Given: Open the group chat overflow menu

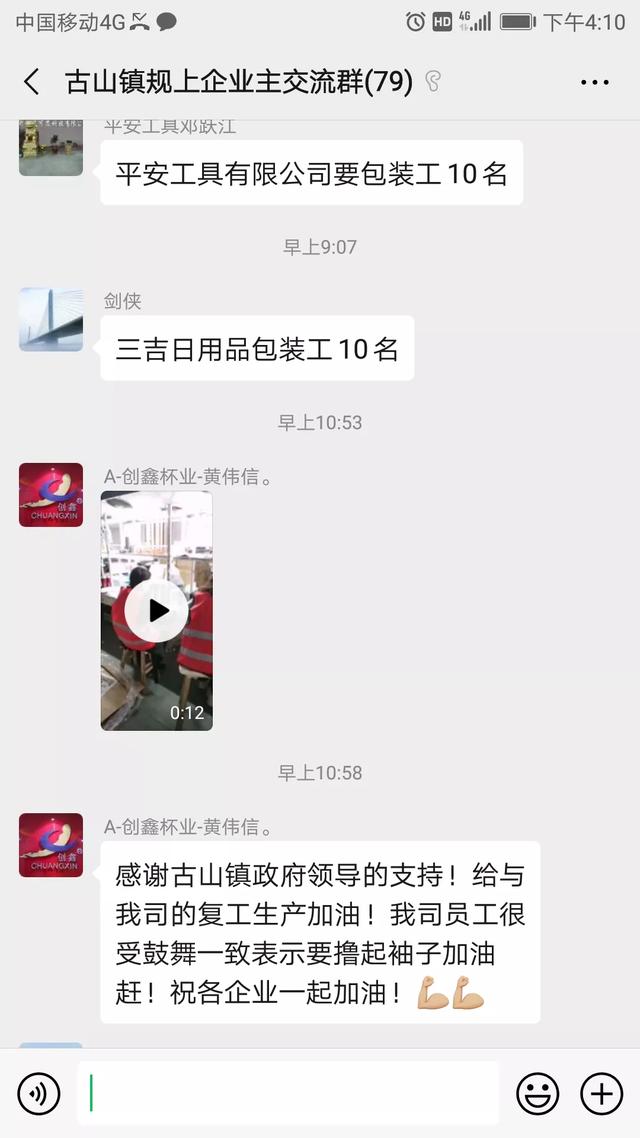Looking at the screenshot, I should pos(595,82).
